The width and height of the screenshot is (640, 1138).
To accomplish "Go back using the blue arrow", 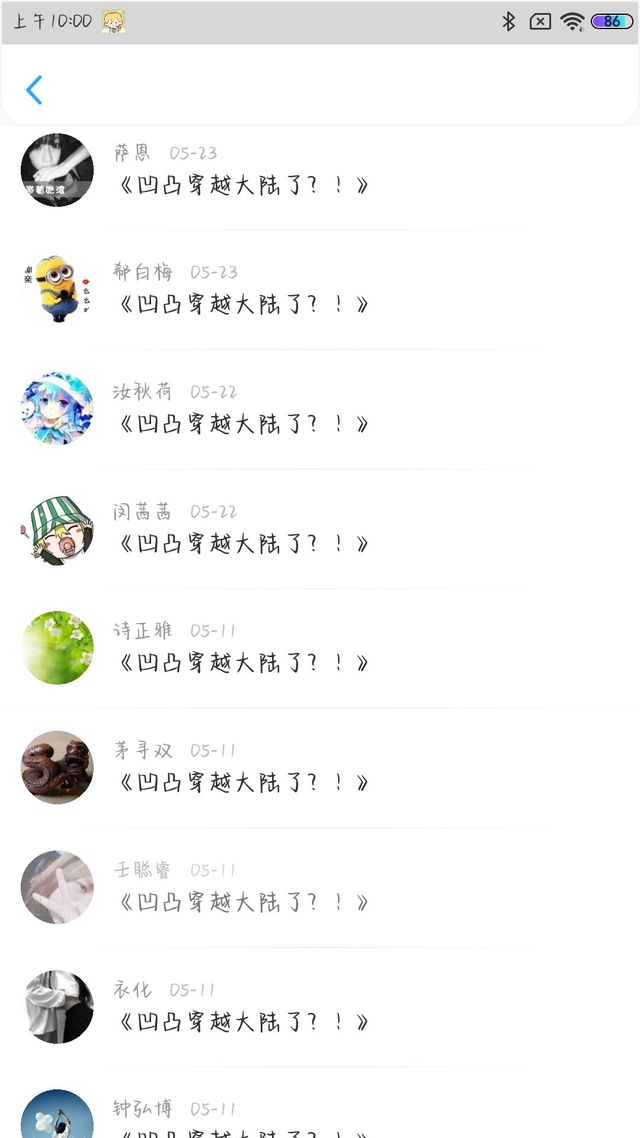I will pyautogui.click(x=34, y=90).
